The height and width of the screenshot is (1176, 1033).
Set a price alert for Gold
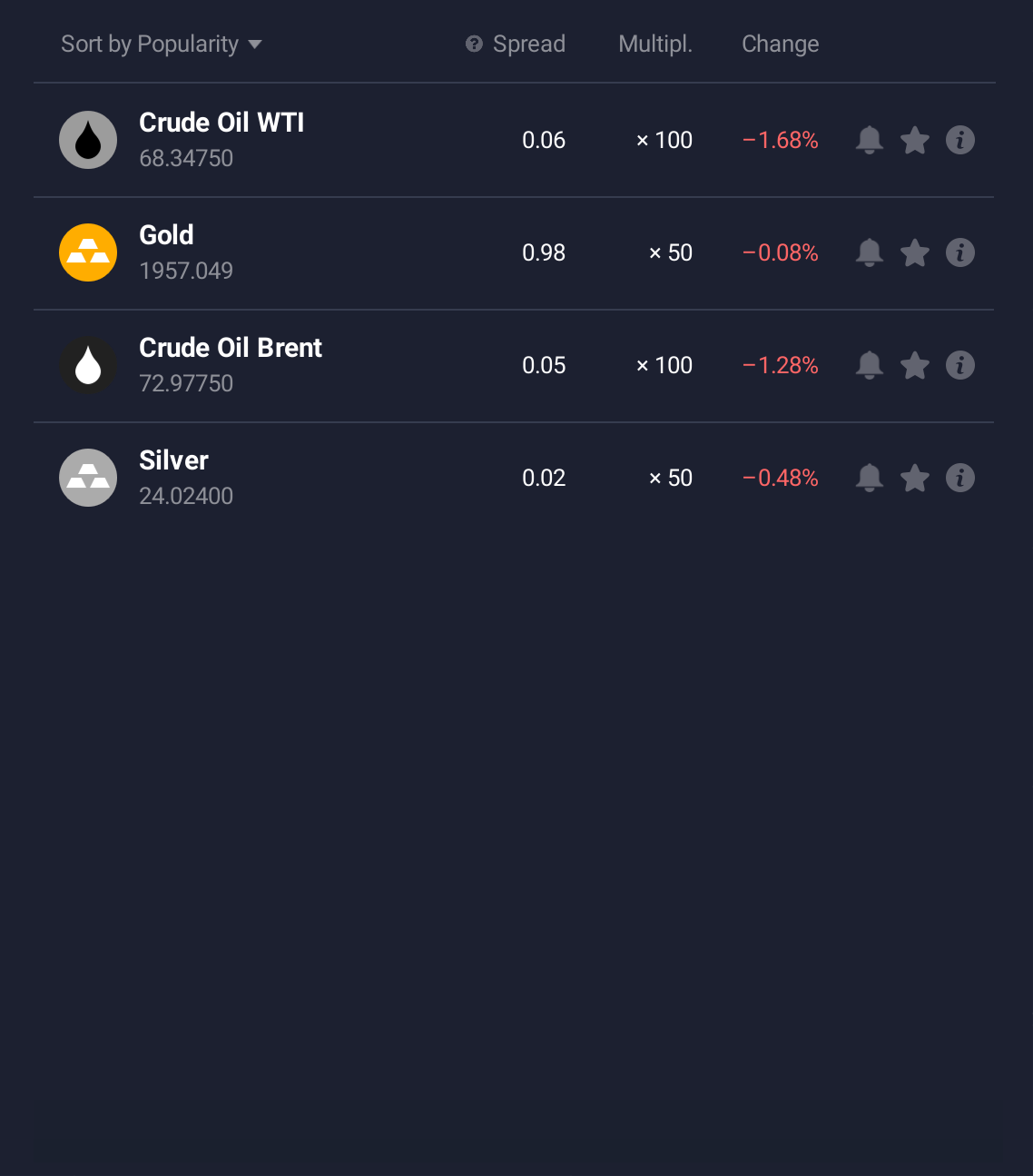point(869,252)
